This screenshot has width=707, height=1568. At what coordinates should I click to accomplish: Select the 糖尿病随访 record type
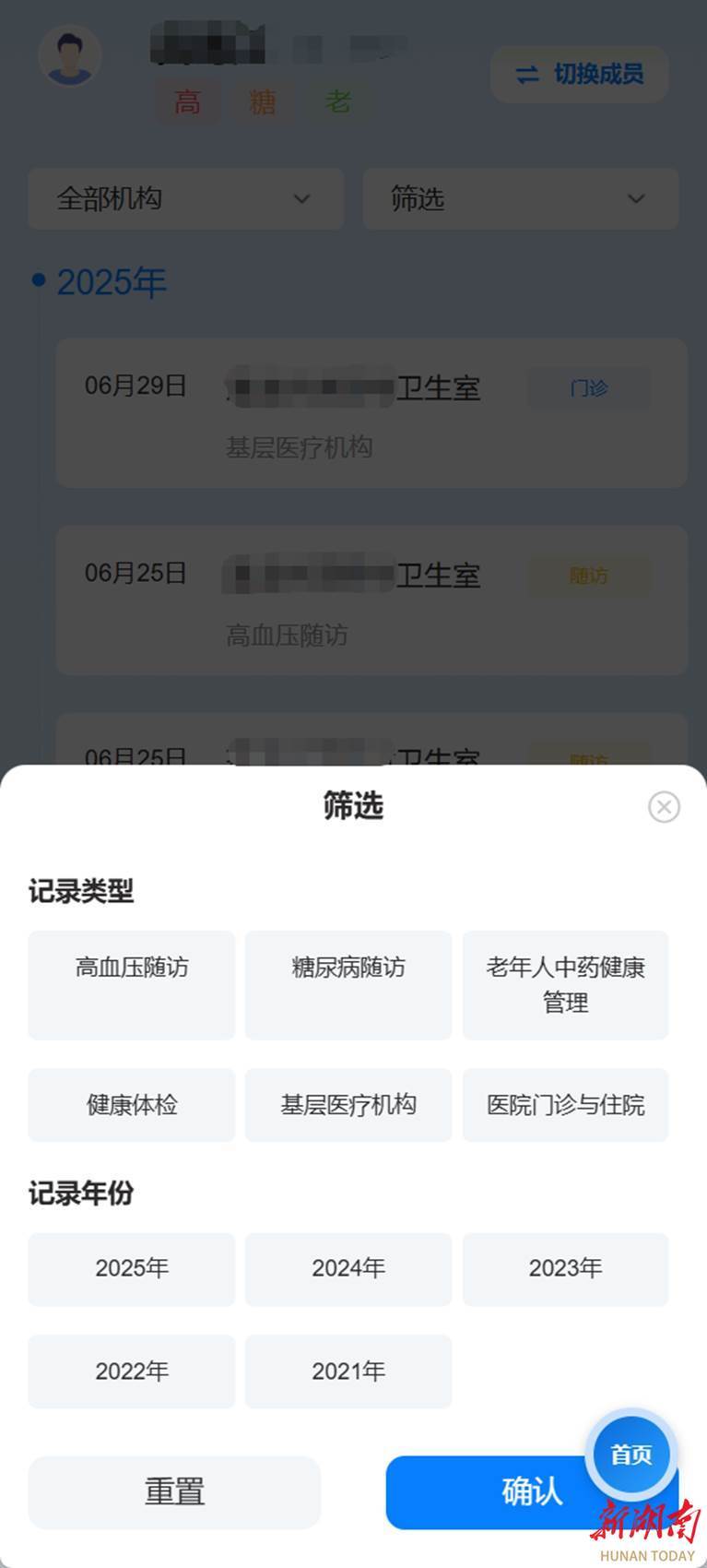[x=348, y=985]
